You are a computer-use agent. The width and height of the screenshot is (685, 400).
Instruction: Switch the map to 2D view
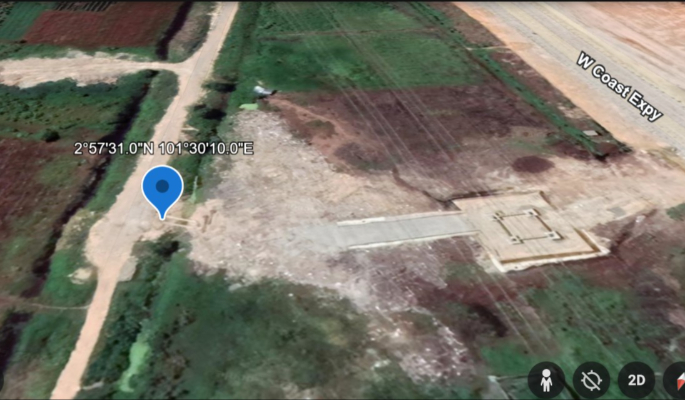coord(636,380)
